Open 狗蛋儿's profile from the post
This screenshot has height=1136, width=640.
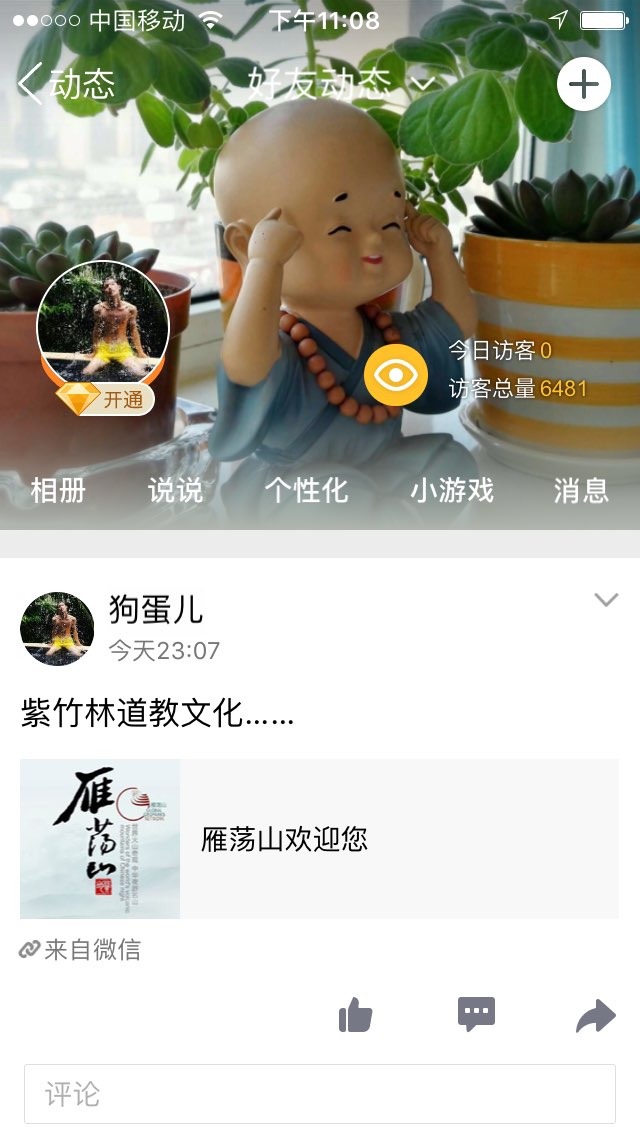click(x=57, y=629)
